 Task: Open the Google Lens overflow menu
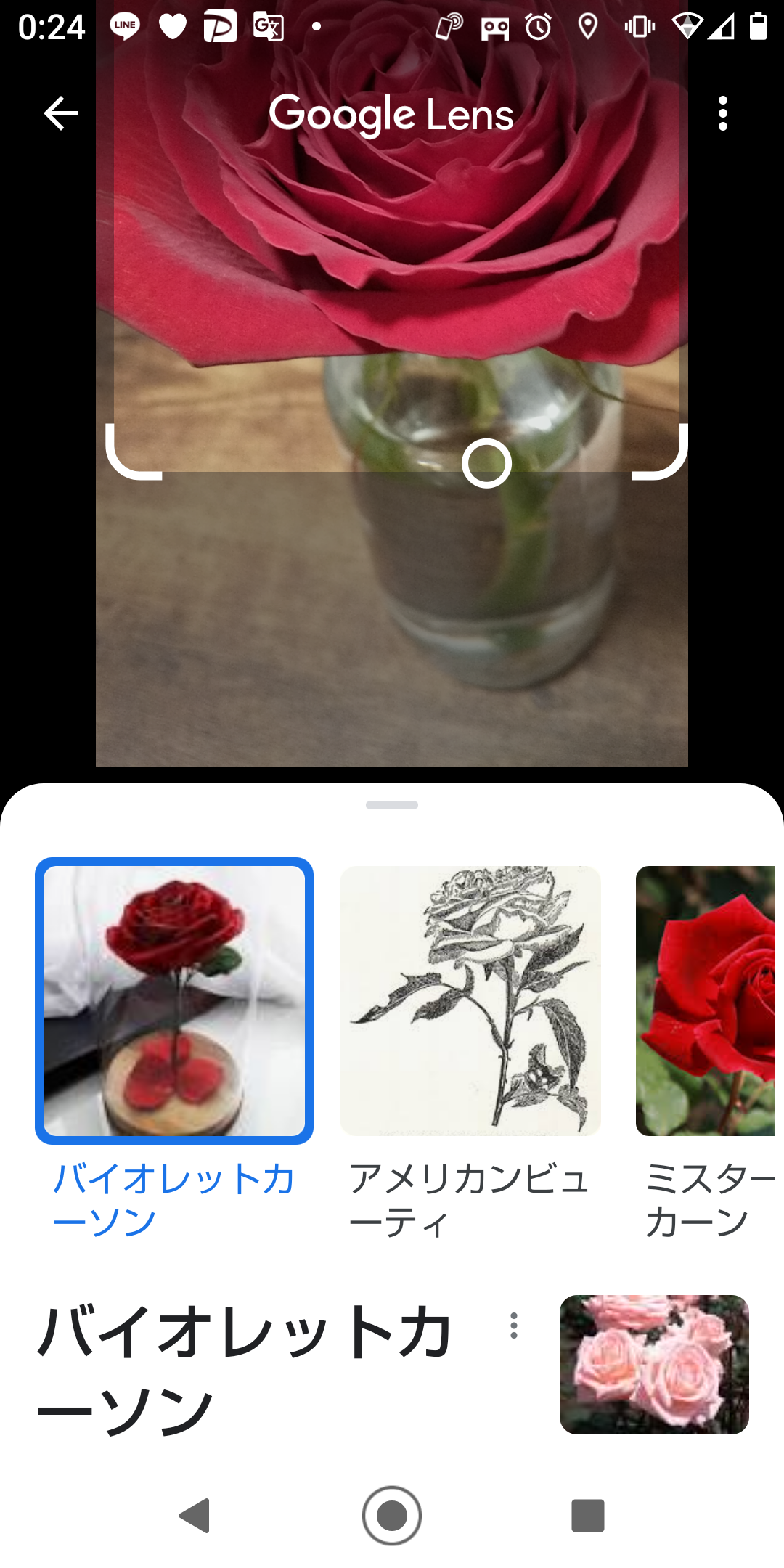point(722,114)
